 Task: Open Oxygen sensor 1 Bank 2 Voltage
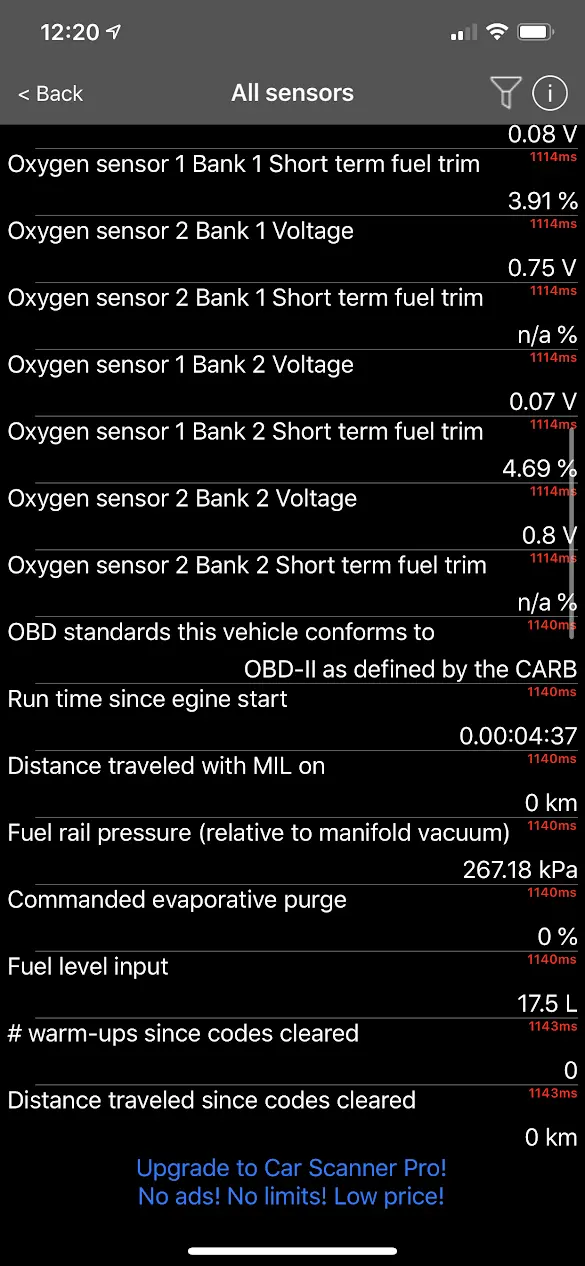point(292,382)
